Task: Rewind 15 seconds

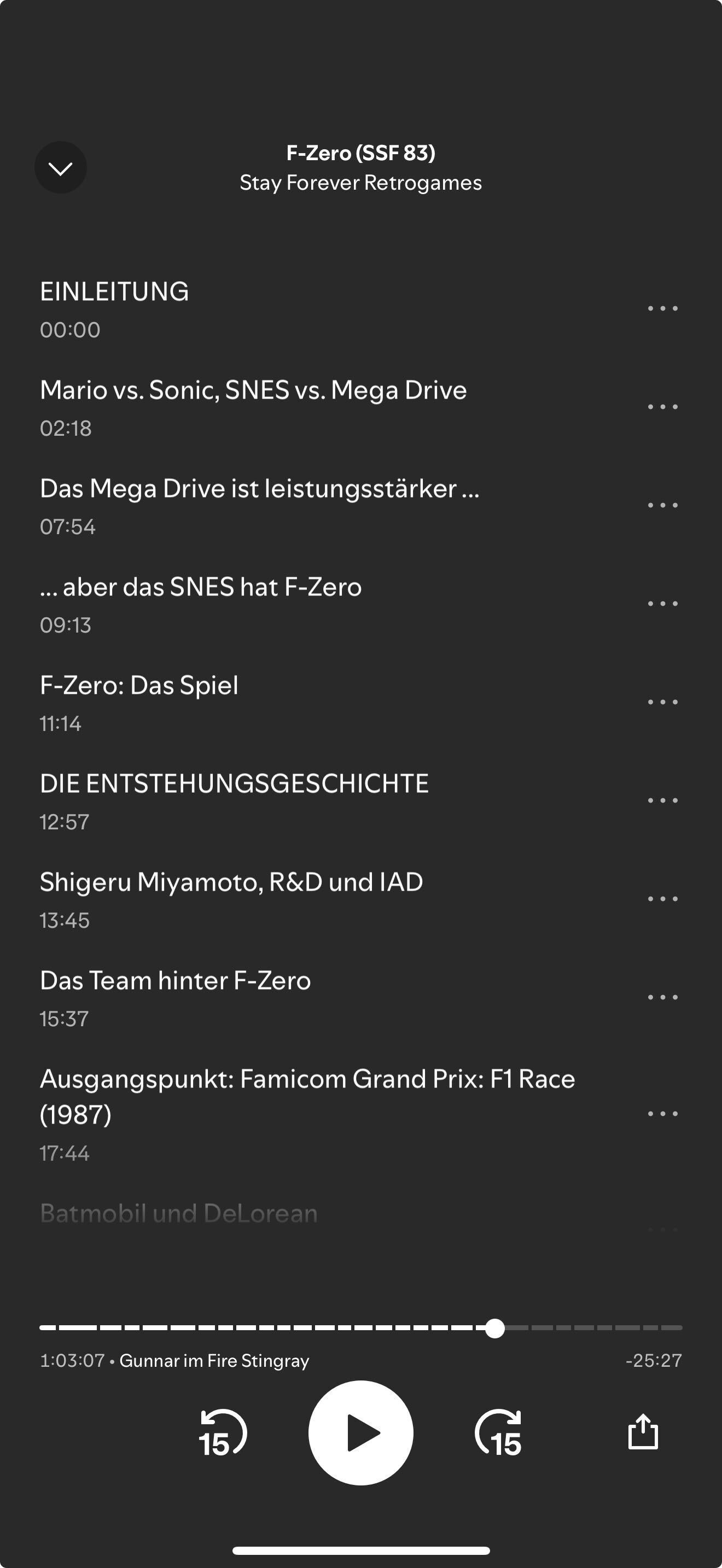Action: click(223, 1433)
